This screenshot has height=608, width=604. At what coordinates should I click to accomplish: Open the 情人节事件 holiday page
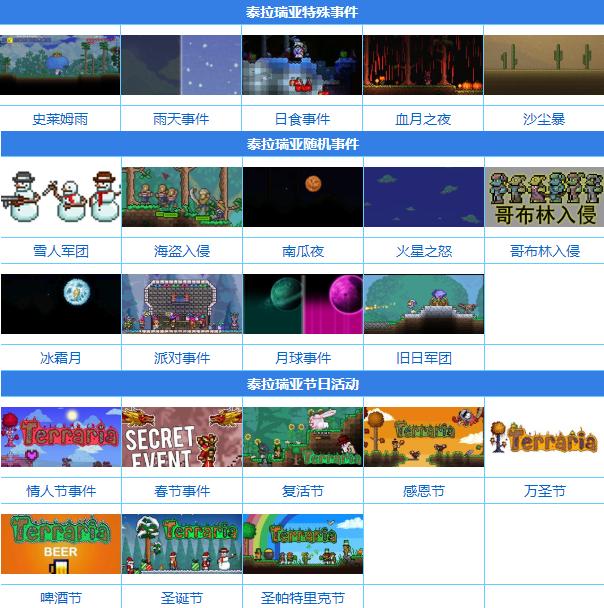(x=60, y=491)
